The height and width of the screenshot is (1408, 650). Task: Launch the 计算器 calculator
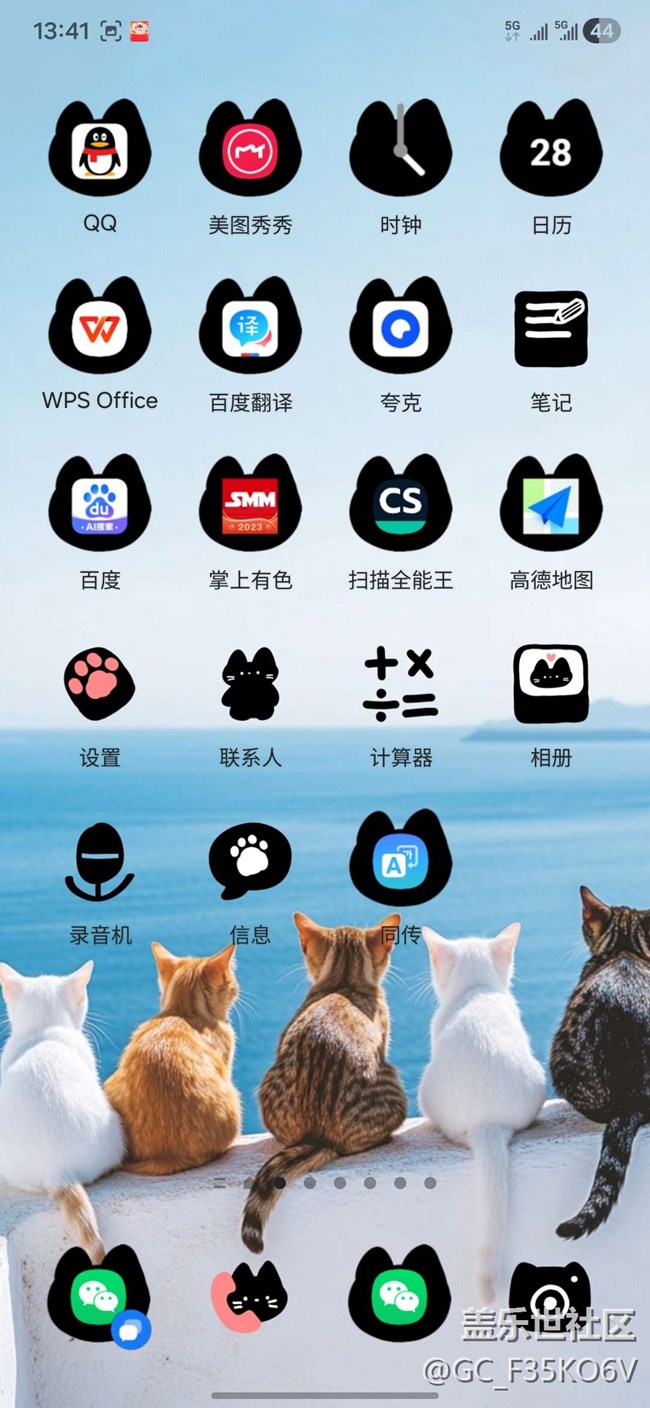click(400, 685)
